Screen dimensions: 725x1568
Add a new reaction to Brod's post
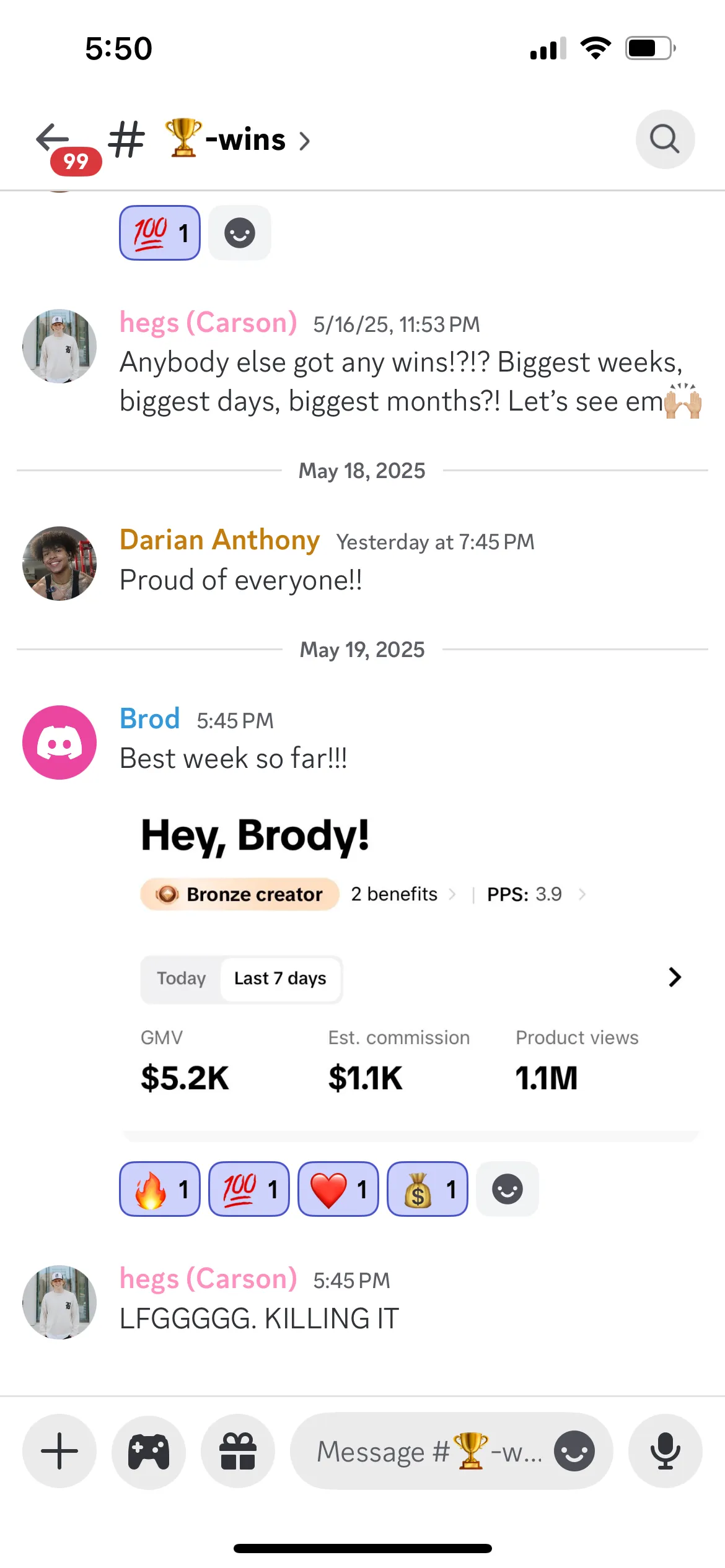[x=507, y=1189]
